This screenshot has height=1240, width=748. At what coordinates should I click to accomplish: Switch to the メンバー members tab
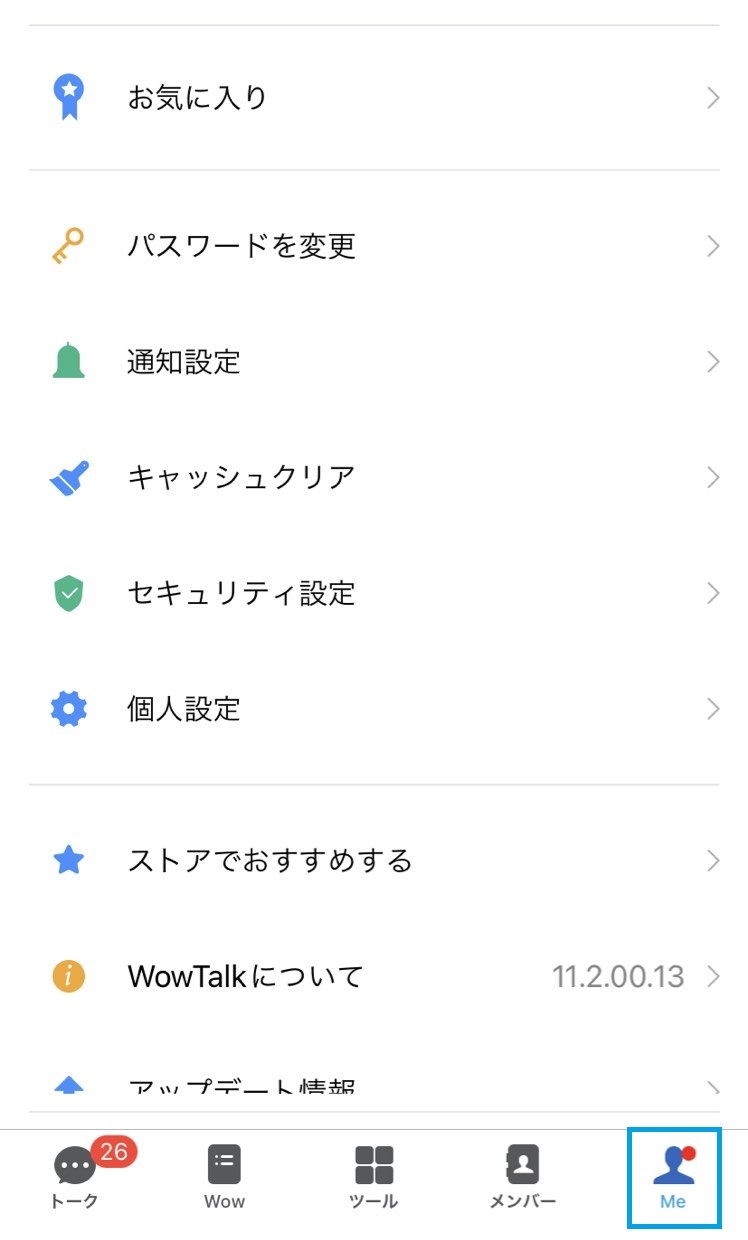pos(523,1177)
